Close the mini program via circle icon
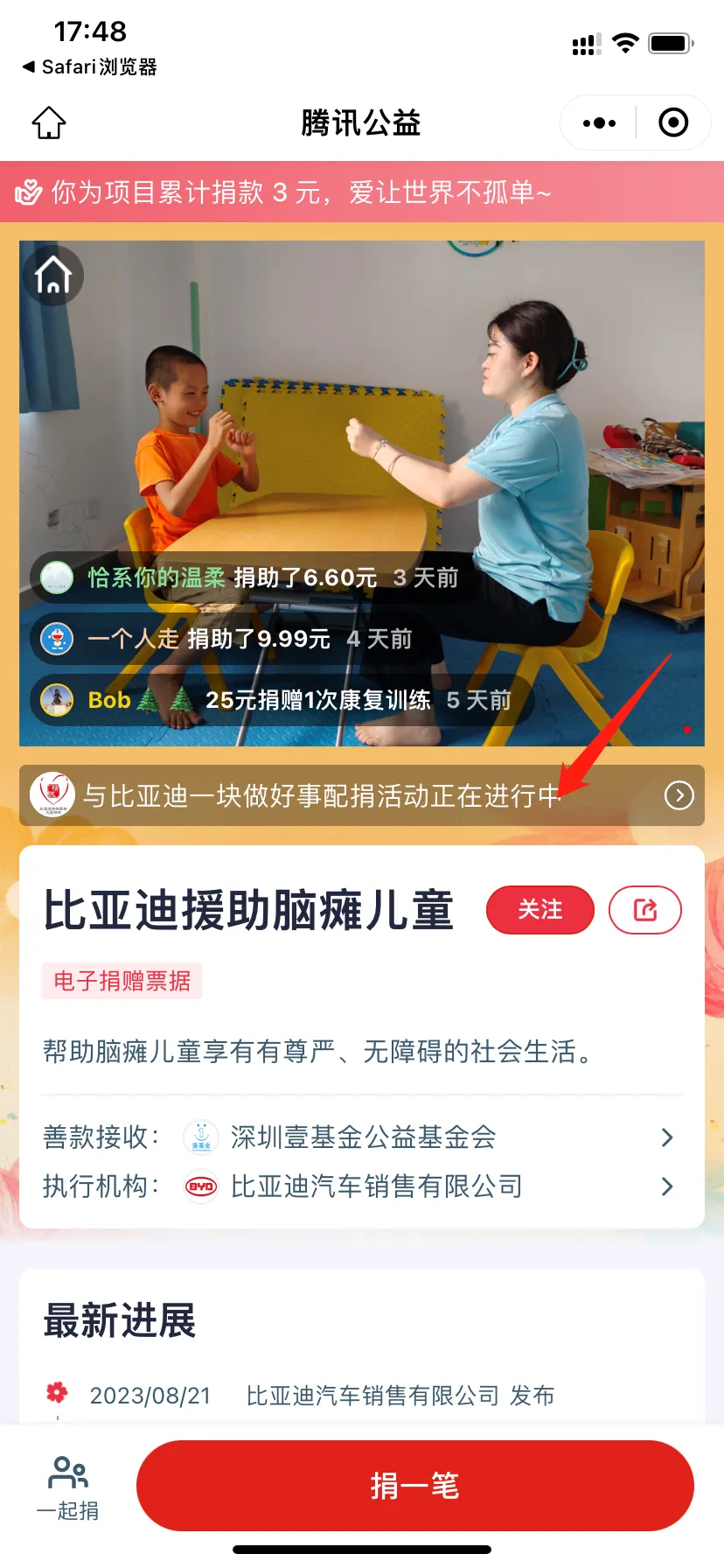This screenshot has height=1568, width=724. click(x=672, y=123)
